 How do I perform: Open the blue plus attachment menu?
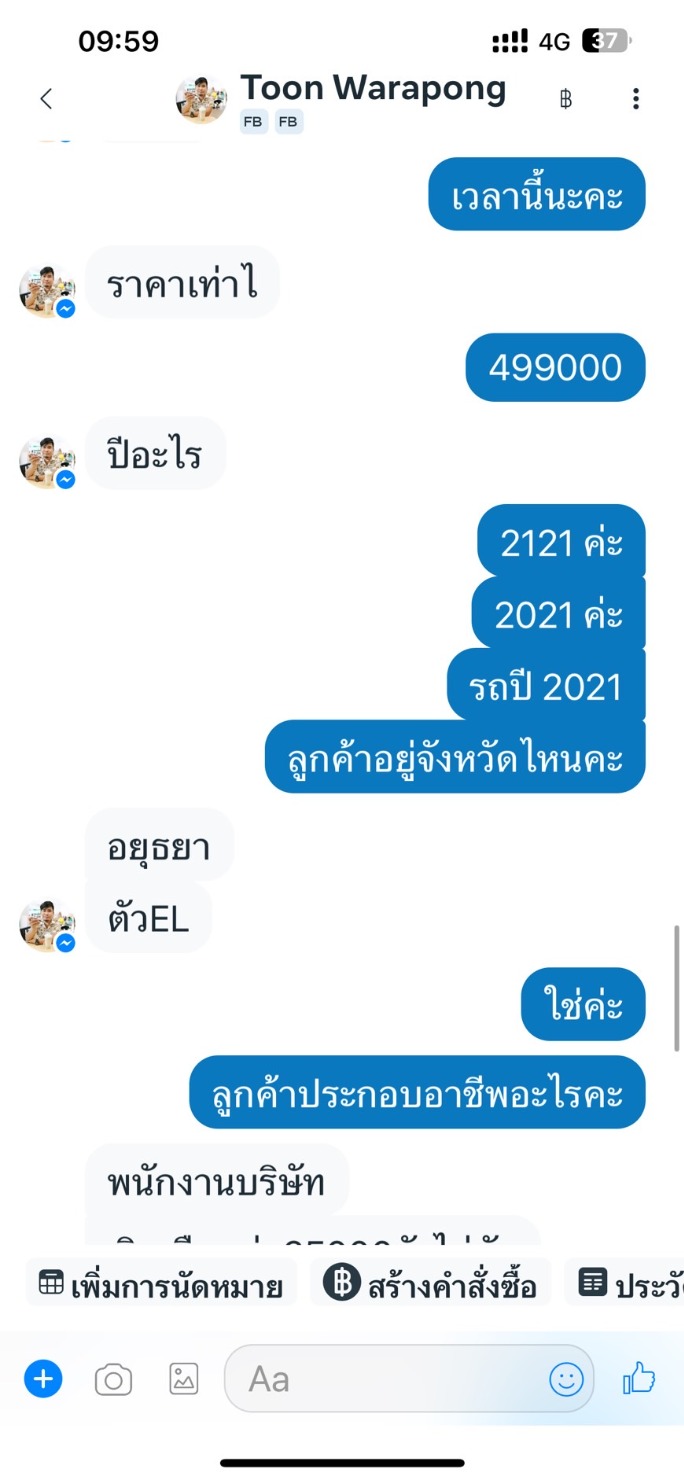[x=43, y=1380]
